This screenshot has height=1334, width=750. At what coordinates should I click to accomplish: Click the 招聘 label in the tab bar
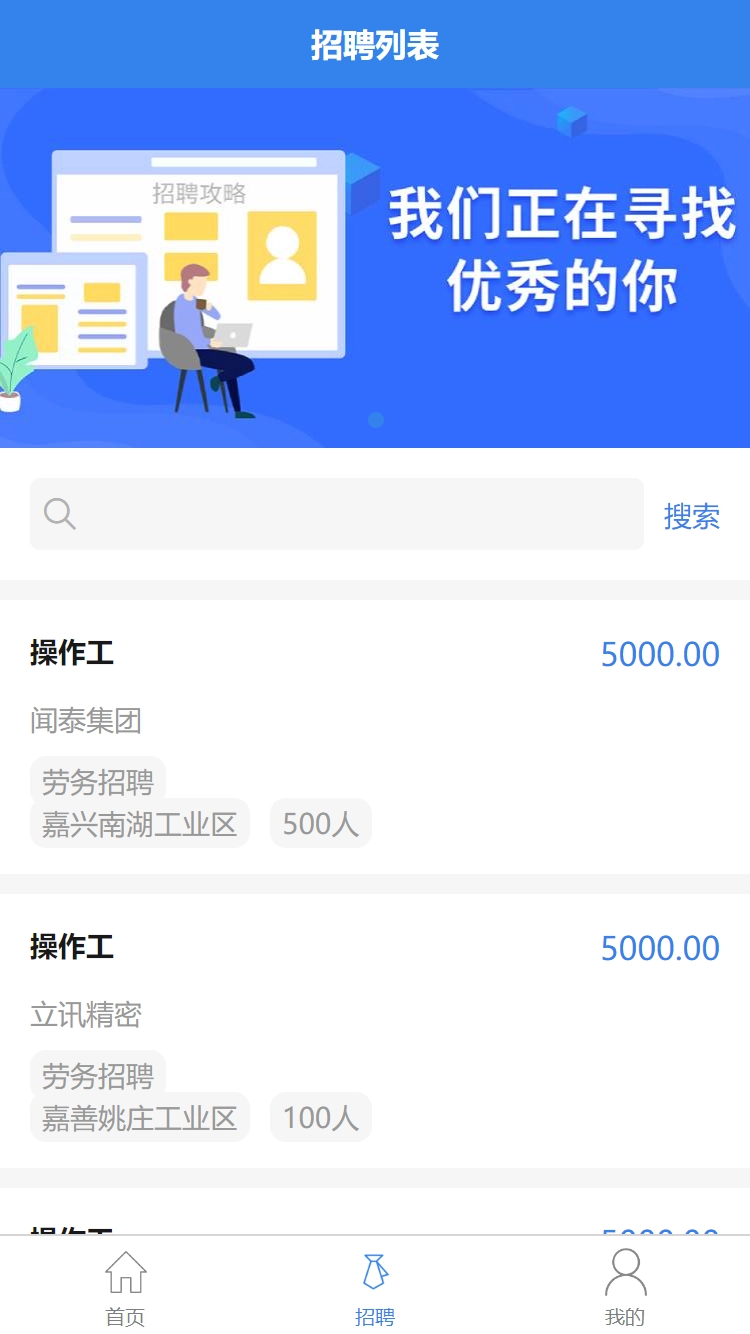[374, 1317]
